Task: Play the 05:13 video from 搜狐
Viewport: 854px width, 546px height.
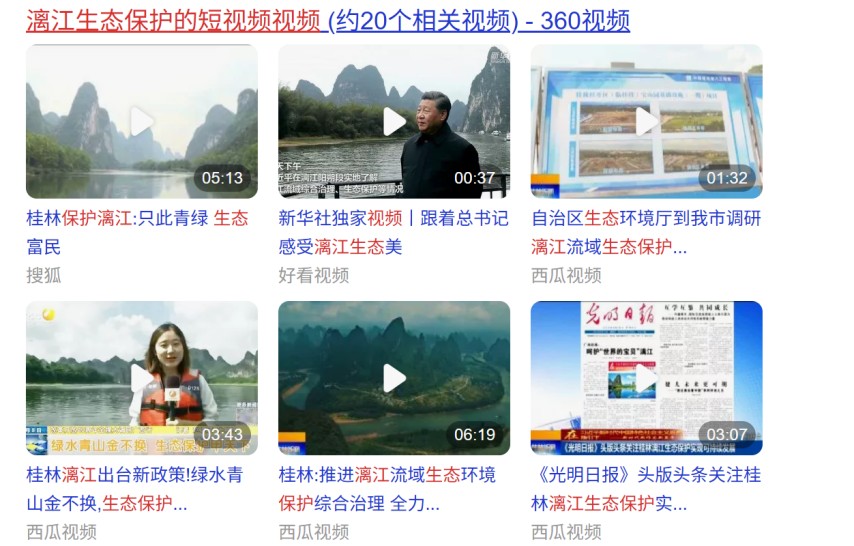Action: [141, 122]
